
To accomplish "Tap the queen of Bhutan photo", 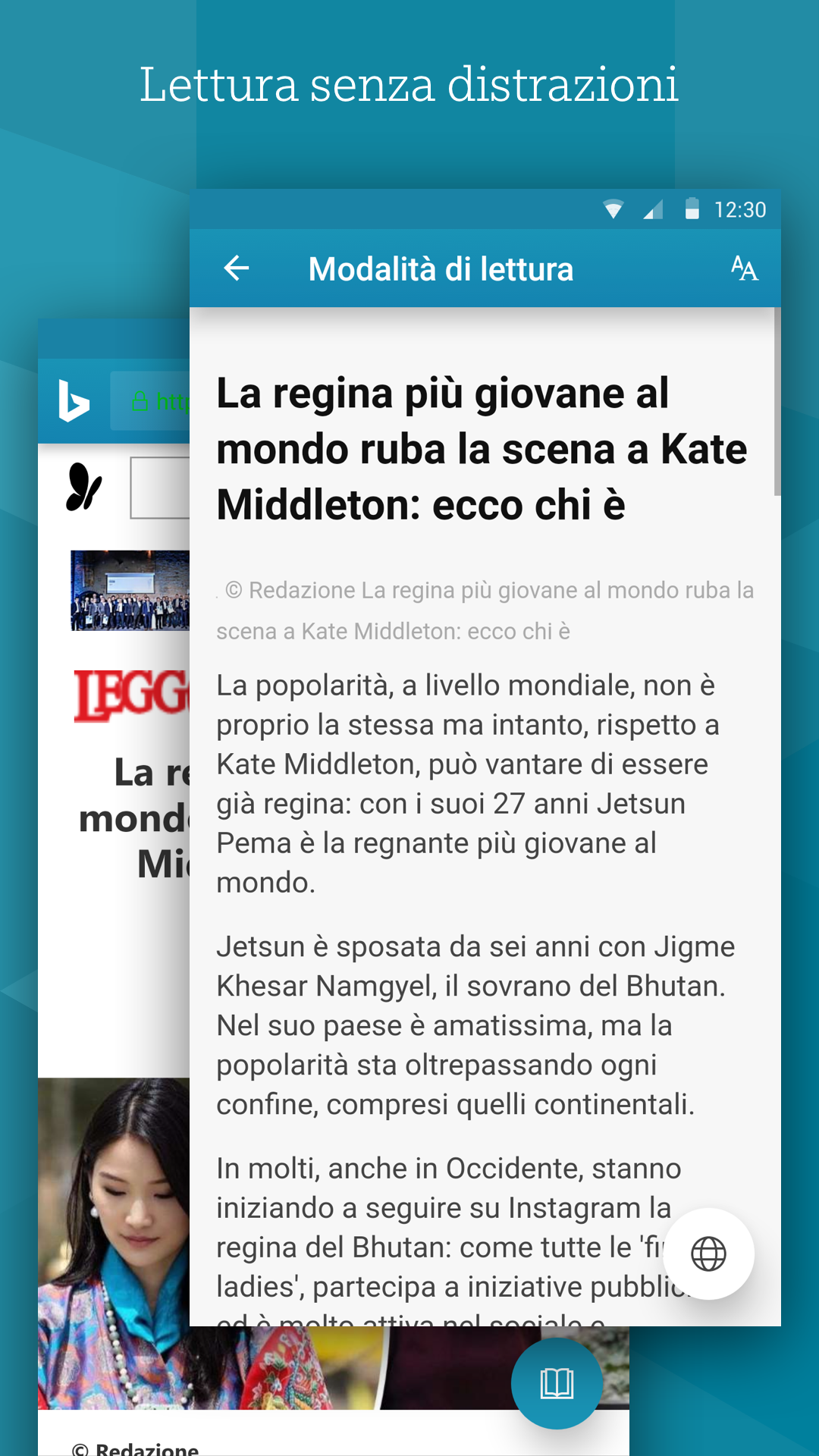I will click(x=114, y=1213).
